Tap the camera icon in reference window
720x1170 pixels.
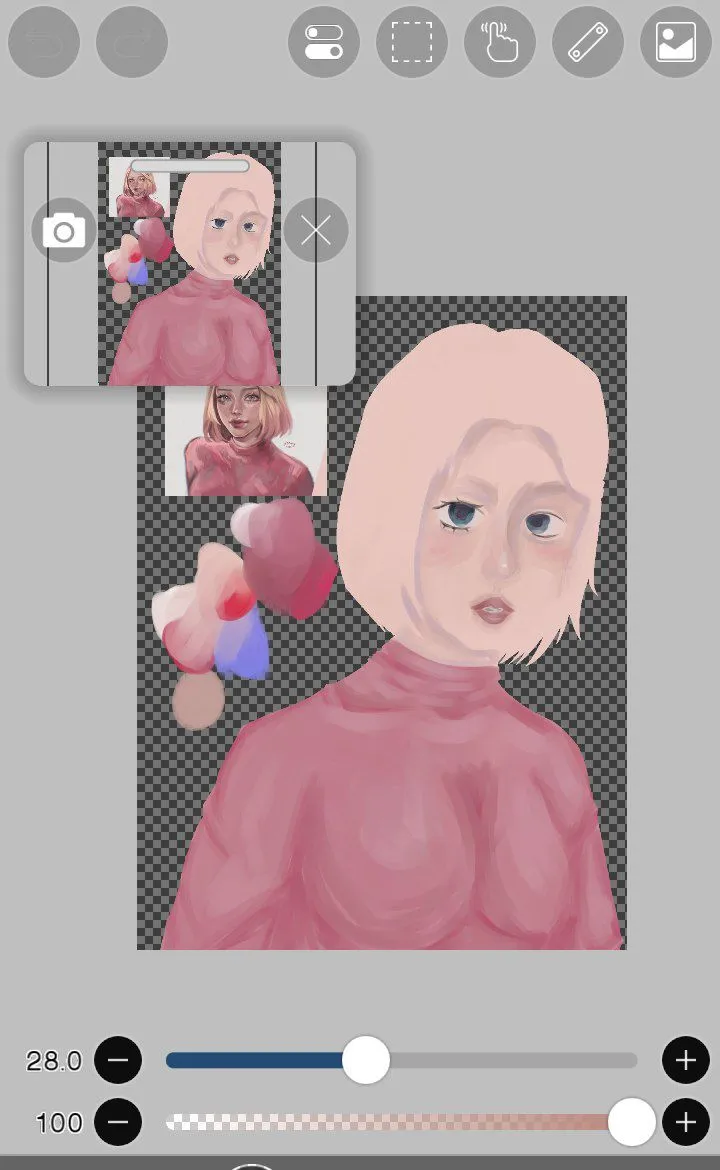[64, 231]
